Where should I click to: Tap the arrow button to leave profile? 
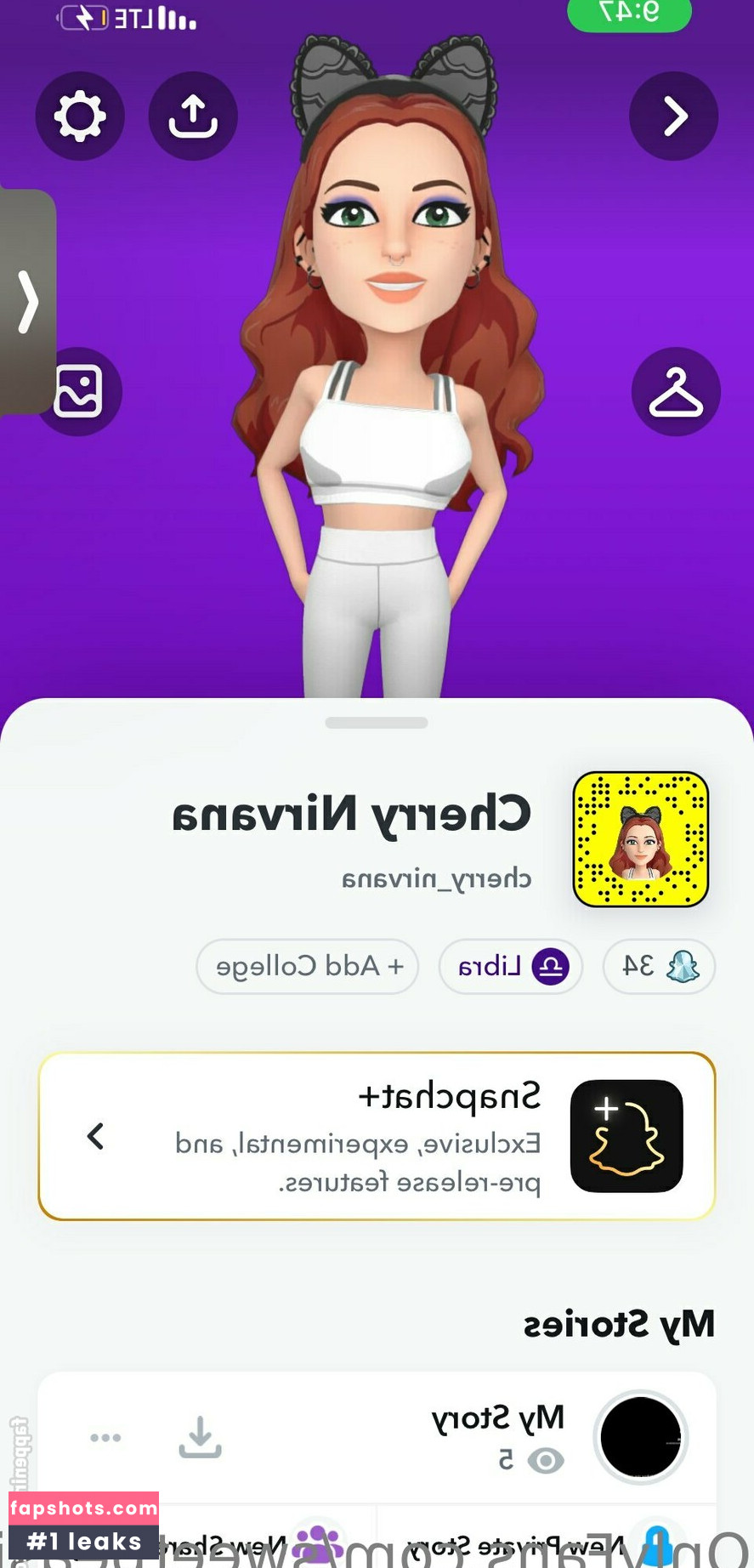point(673,116)
